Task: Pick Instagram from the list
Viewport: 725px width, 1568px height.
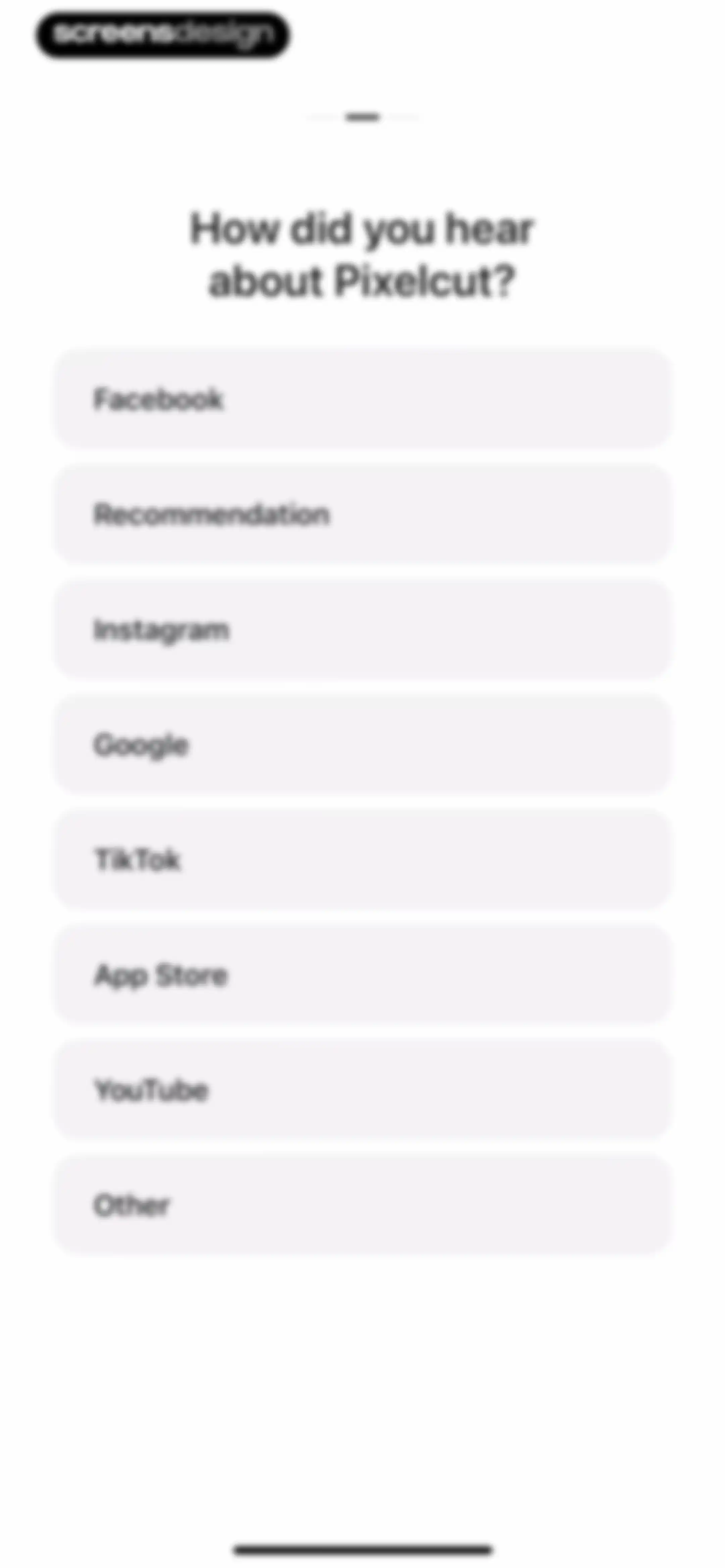Action: [x=362, y=630]
